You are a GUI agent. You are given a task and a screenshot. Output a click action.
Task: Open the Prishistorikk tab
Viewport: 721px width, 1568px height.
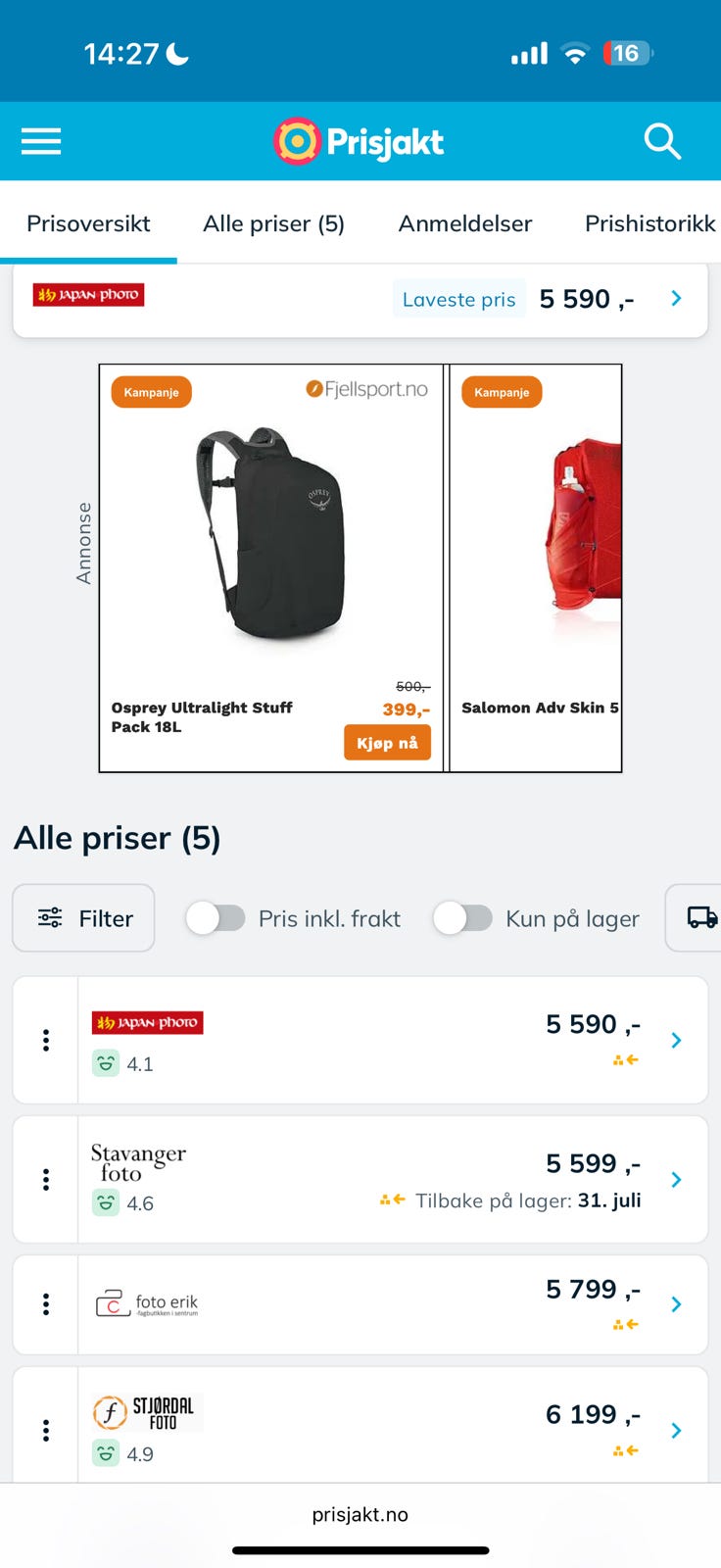pyautogui.click(x=649, y=223)
